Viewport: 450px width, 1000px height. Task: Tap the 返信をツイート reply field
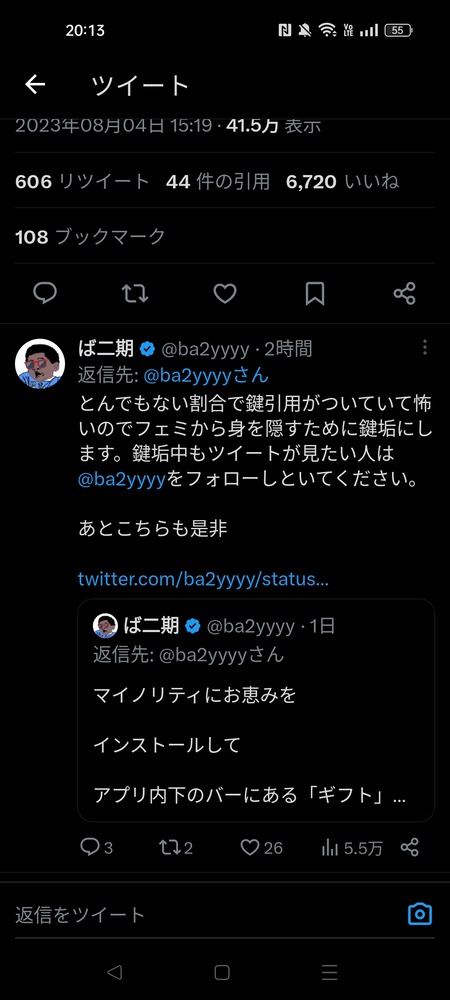(x=204, y=915)
